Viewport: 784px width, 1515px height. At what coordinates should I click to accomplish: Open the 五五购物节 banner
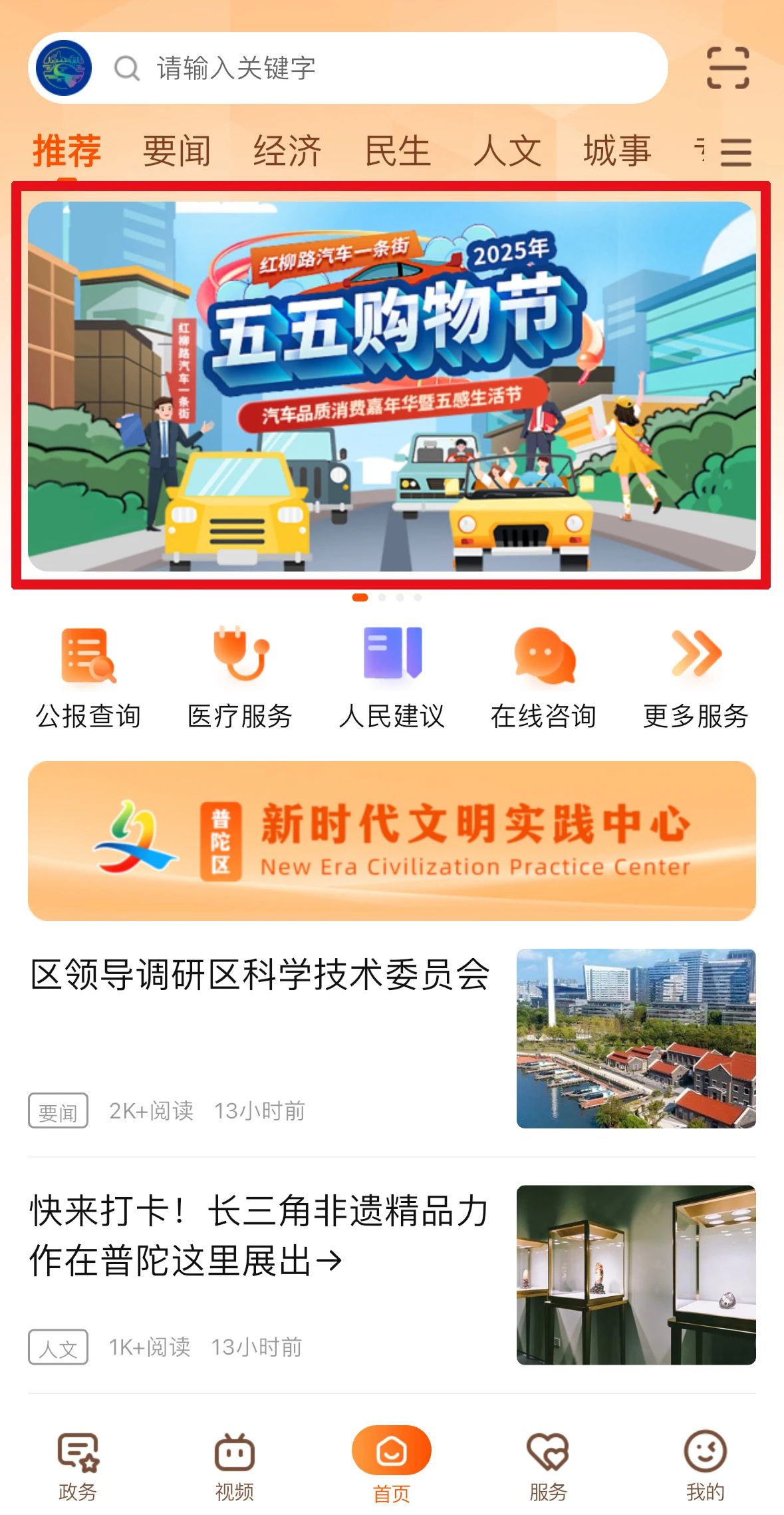pyautogui.click(x=391, y=386)
